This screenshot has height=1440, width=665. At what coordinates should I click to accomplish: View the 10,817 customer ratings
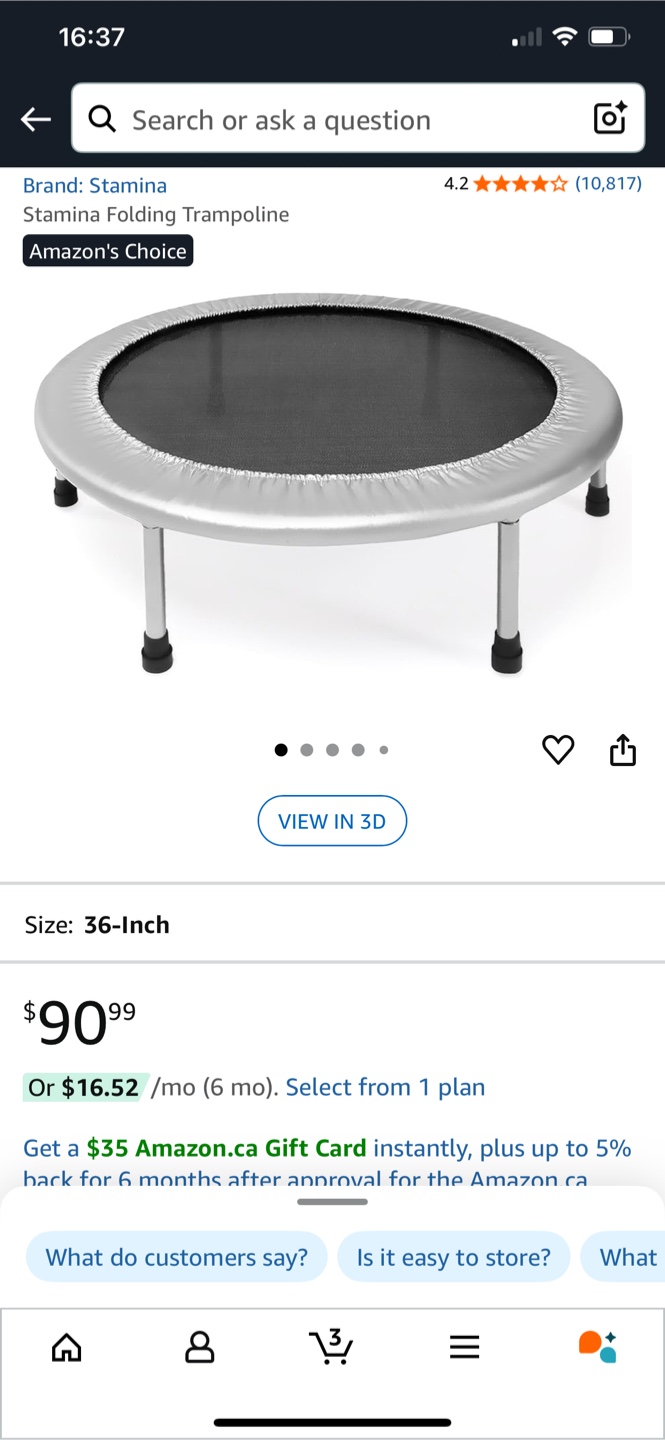tap(607, 184)
